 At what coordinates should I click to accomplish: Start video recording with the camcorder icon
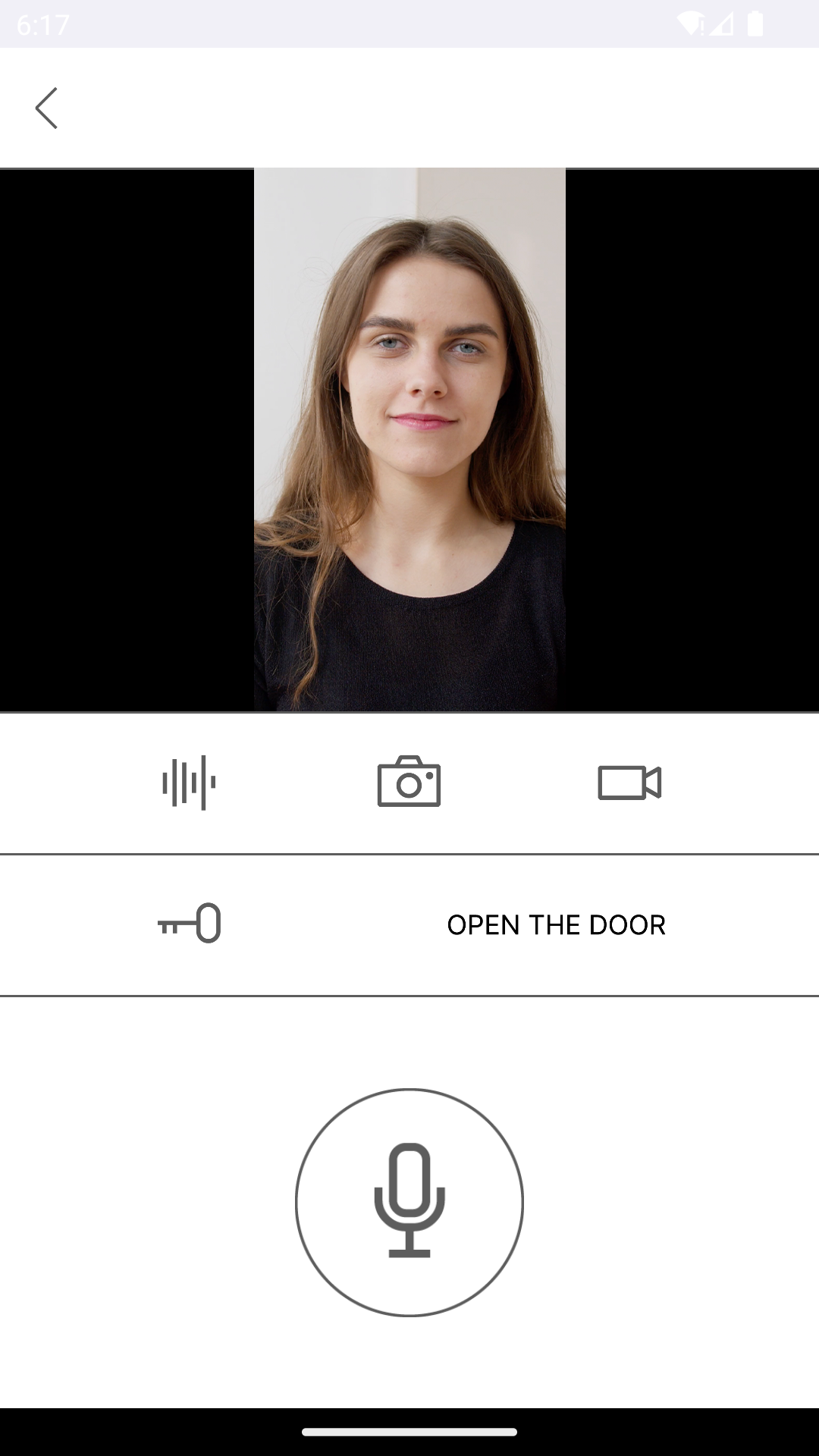click(629, 783)
